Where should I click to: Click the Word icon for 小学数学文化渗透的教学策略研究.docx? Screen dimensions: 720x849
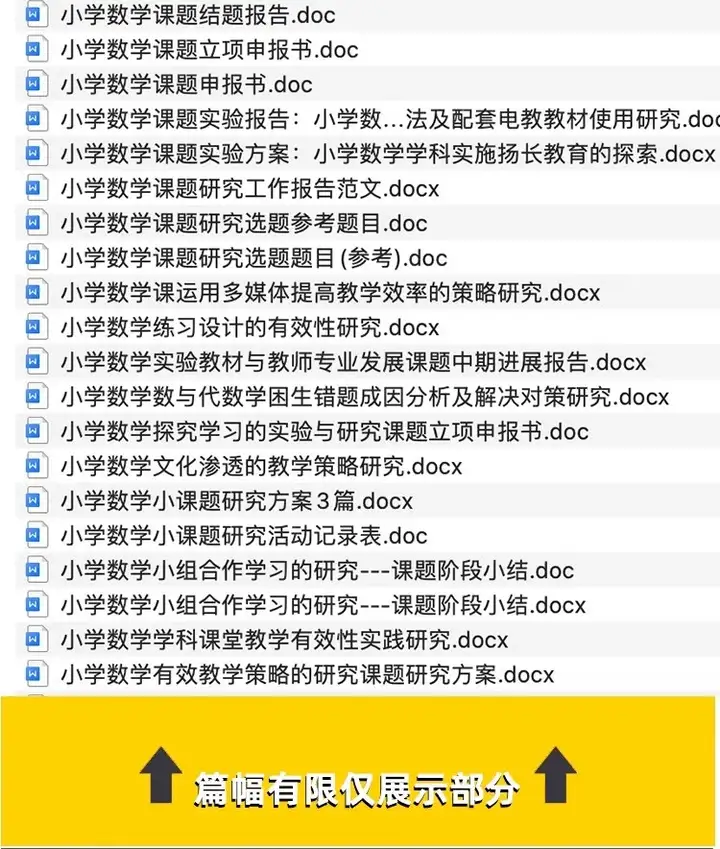36,465
